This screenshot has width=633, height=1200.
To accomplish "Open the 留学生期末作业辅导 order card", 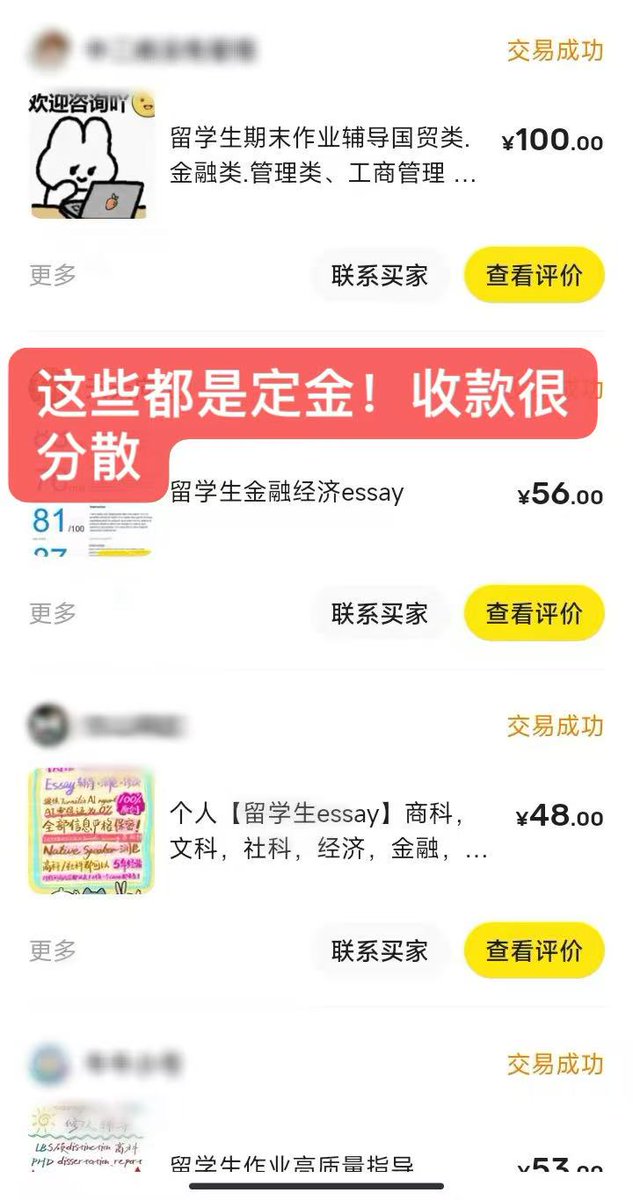I will click(316, 155).
